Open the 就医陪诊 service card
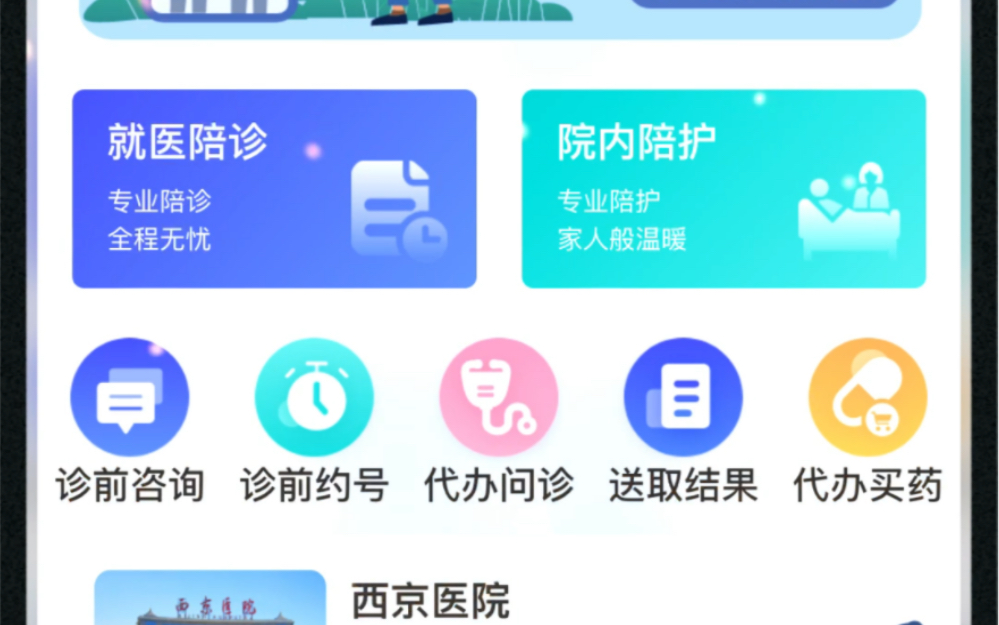The width and height of the screenshot is (999, 625). (x=274, y=189)
